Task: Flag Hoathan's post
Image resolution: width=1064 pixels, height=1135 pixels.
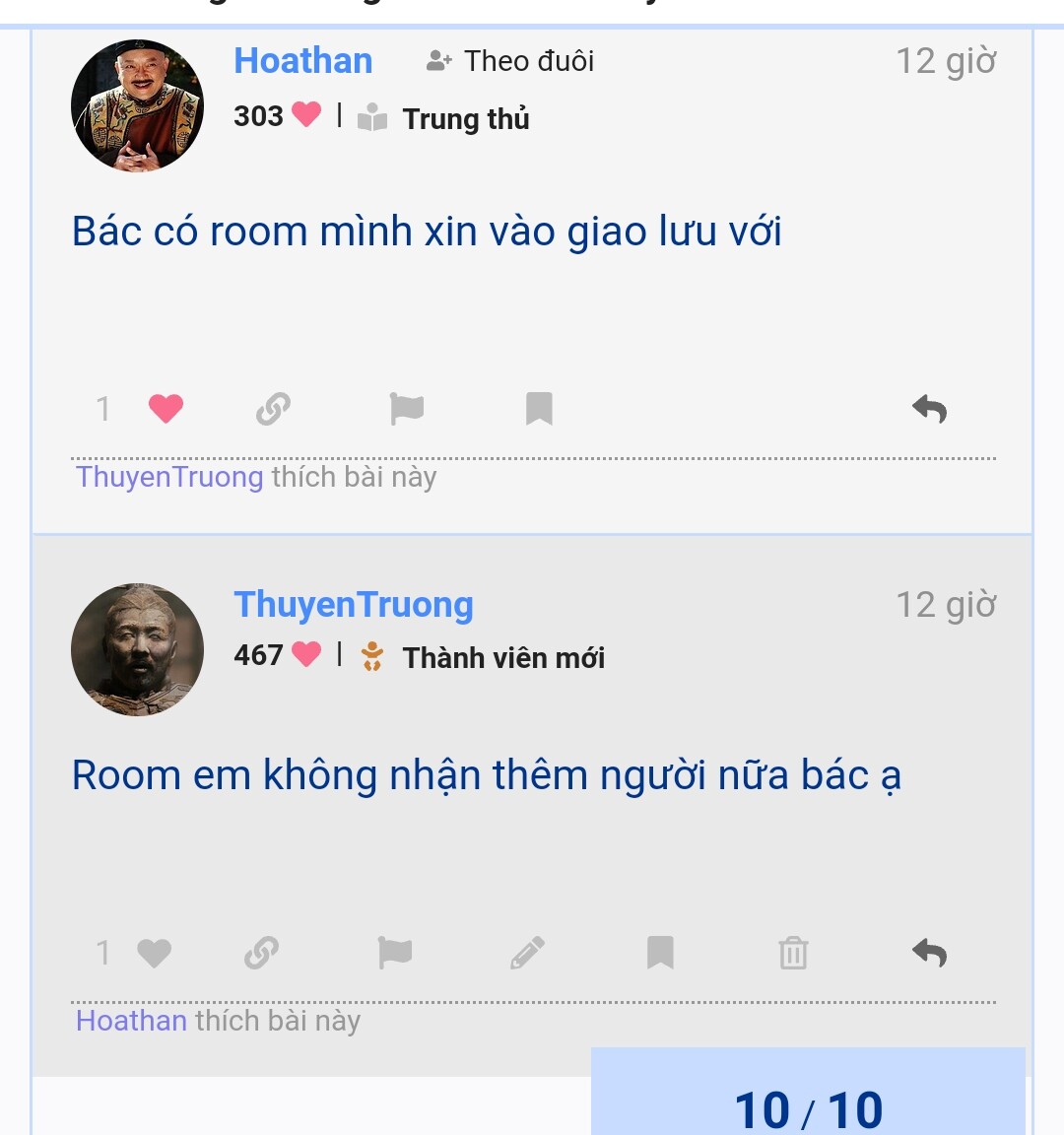Action: point(406,408)
